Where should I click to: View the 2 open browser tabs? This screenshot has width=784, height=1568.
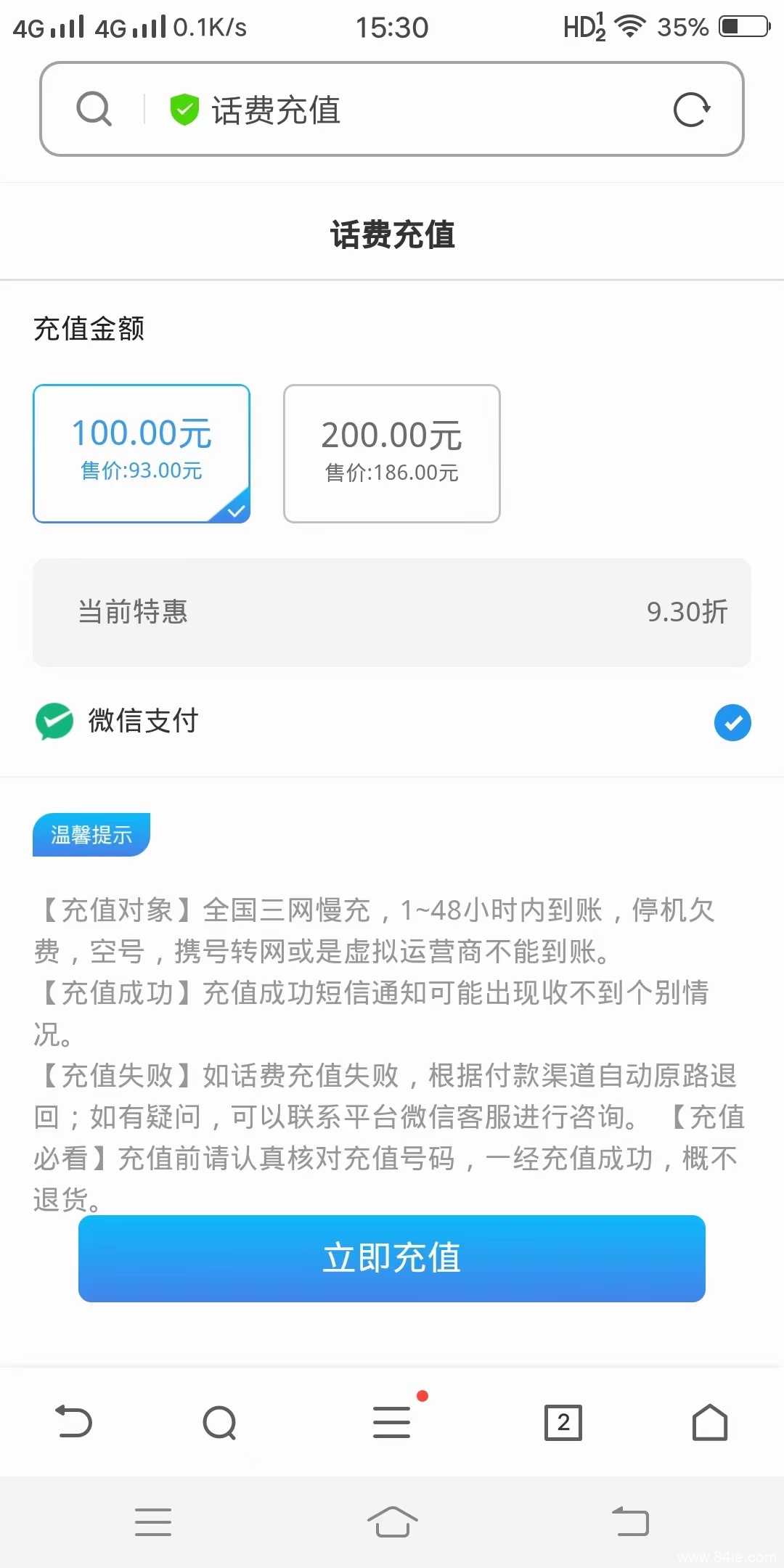point(563,1422)
